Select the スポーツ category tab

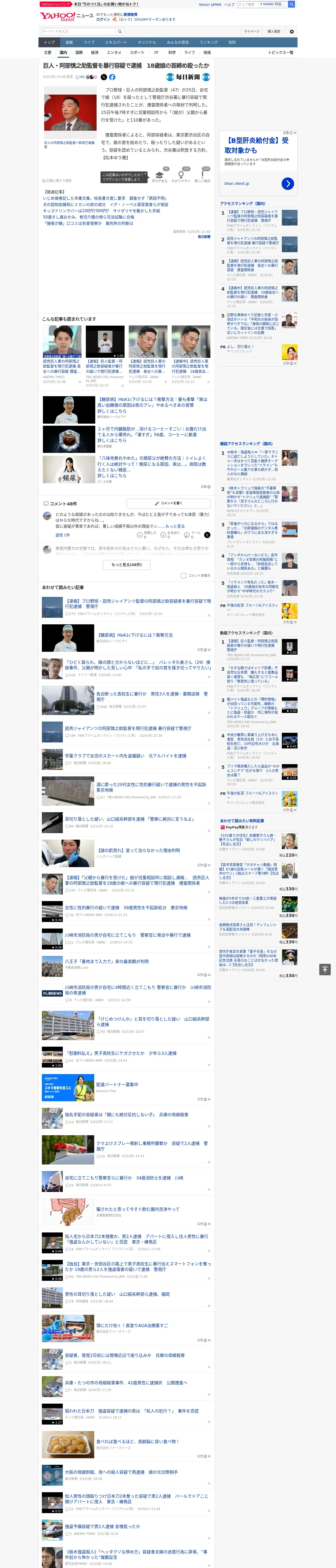[137, 52]
